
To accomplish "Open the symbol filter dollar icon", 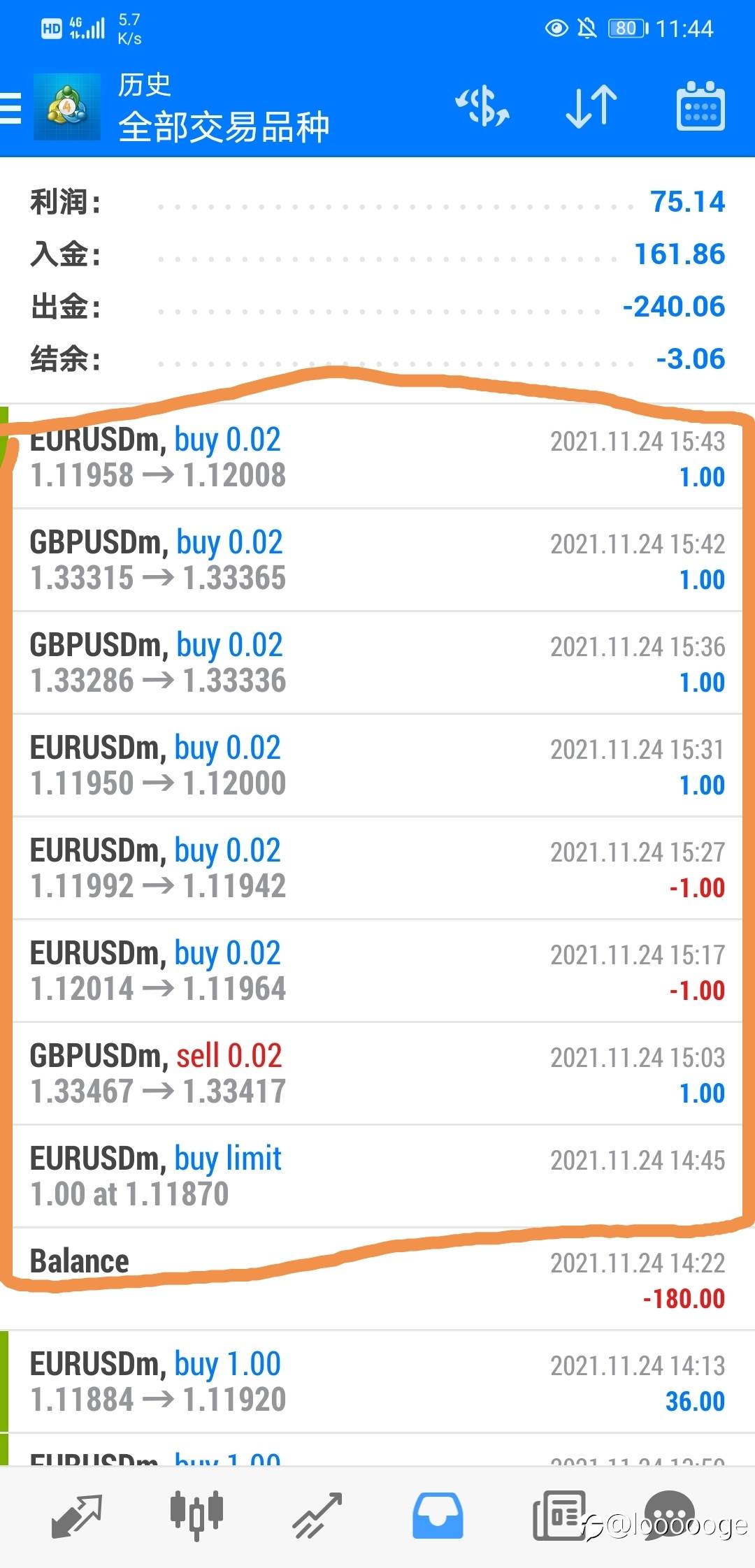I will coord(482,107).
